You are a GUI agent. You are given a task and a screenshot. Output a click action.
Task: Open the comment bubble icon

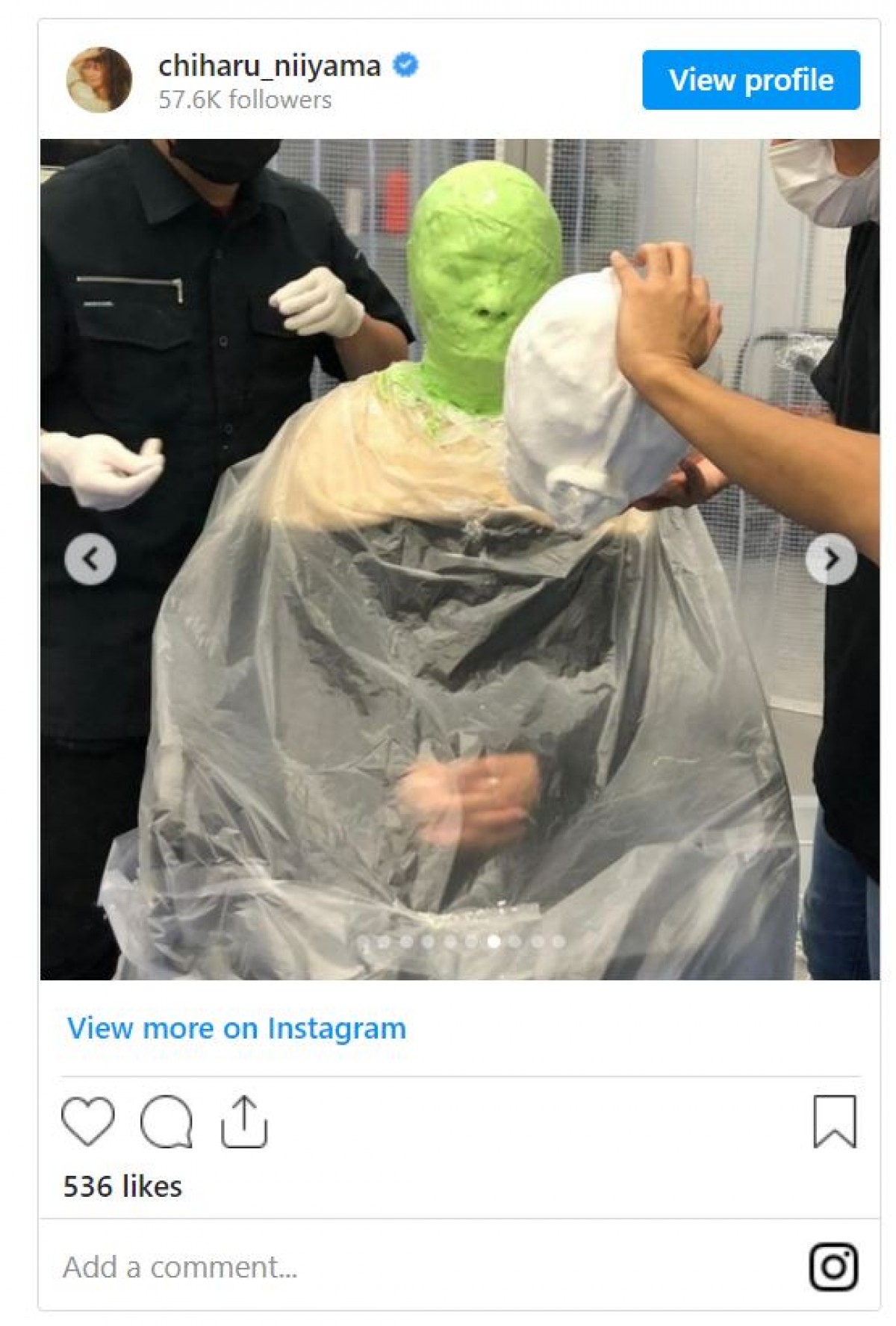click(167, 1121)
